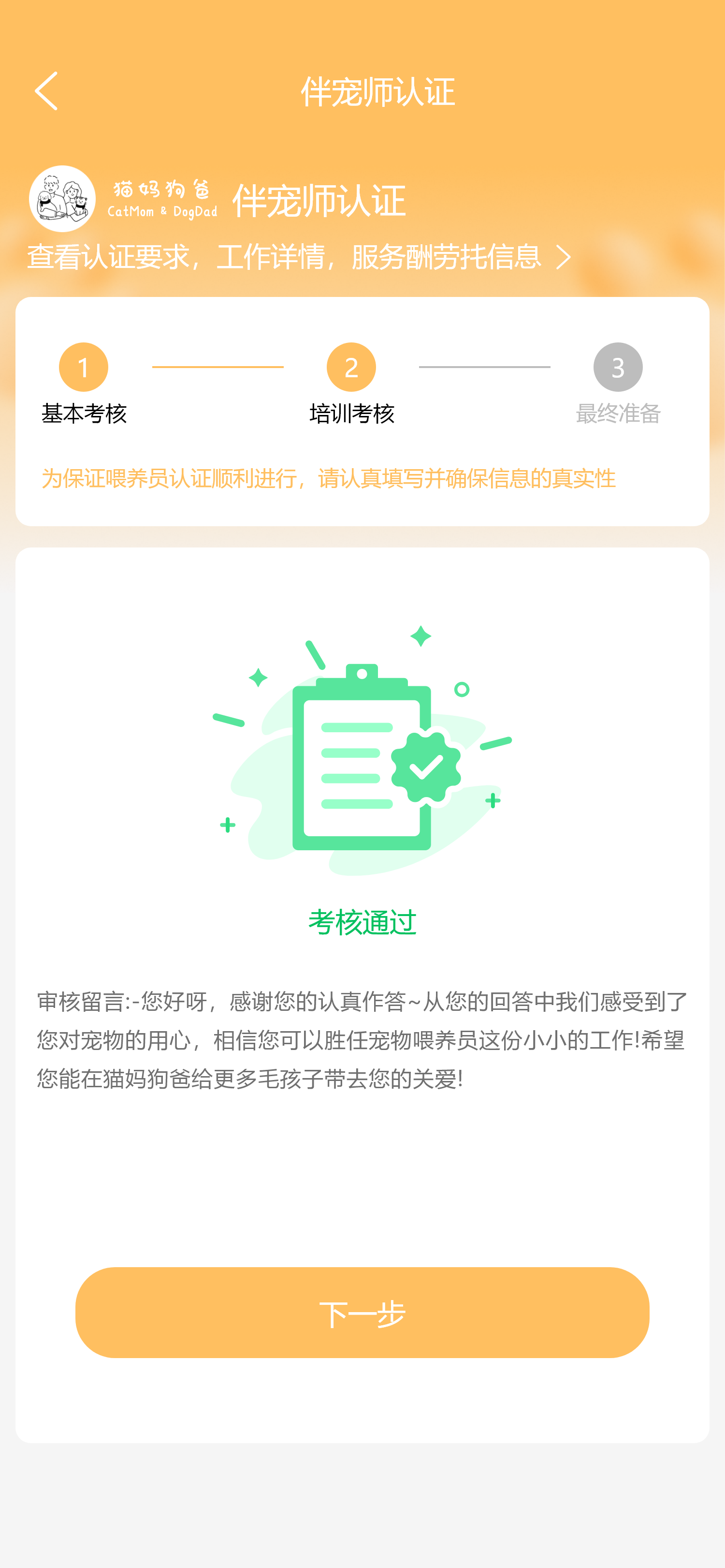The width and height of the screenshot is (725, 1568).
Task: Tap the 下一步 button
Action: click(x=362, y=1312)
